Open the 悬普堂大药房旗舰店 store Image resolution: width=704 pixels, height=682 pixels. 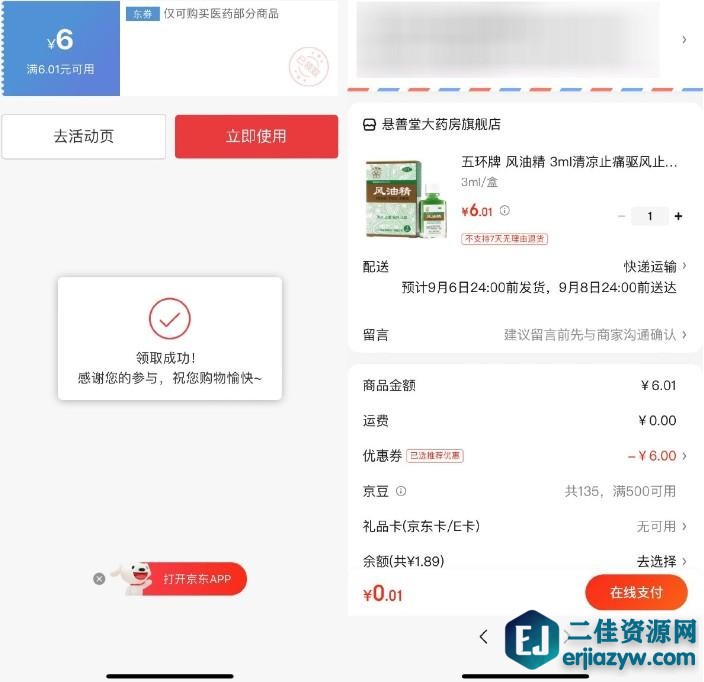tap(432, 124)
